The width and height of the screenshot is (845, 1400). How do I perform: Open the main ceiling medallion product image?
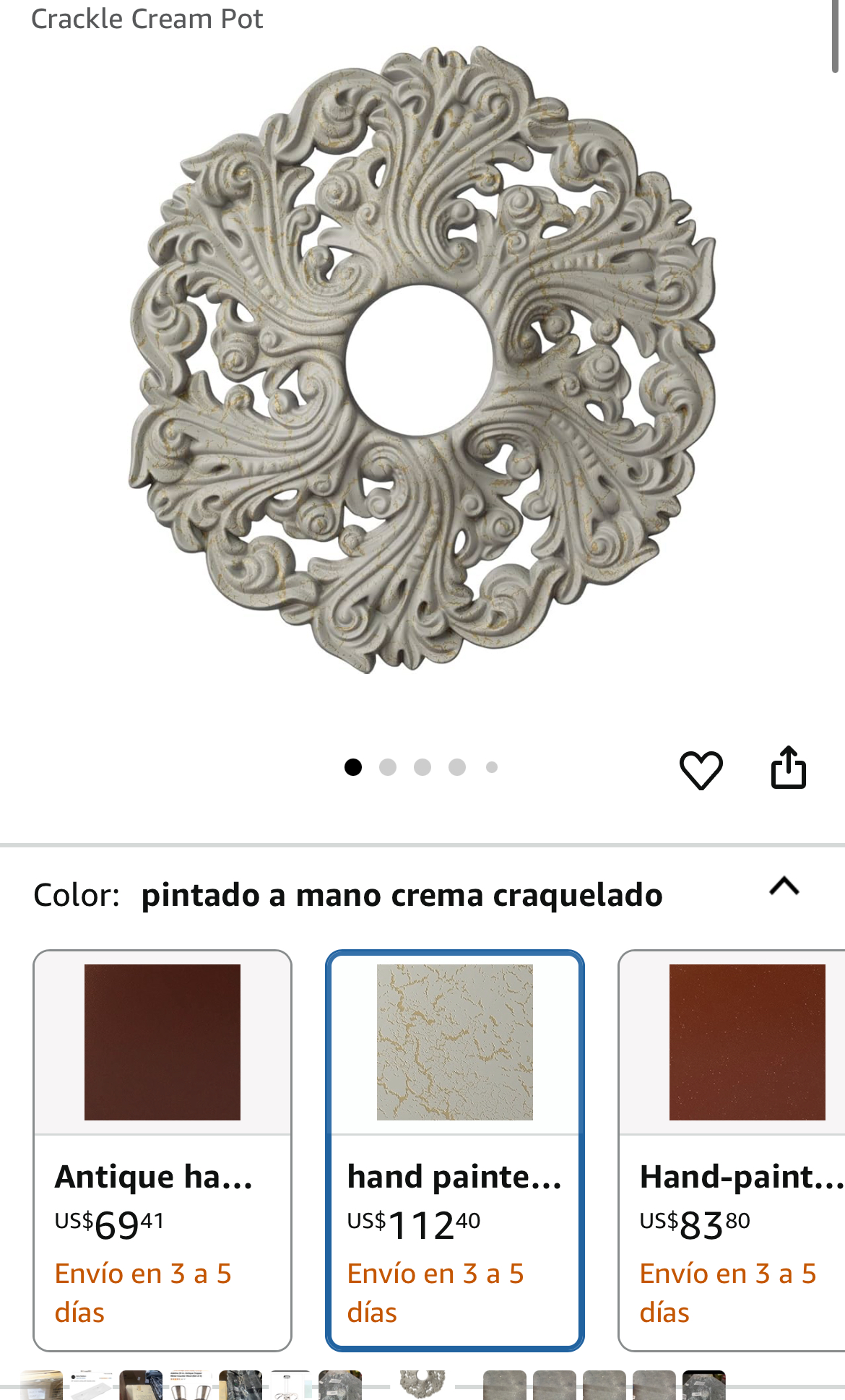click(x=422, y=360)
